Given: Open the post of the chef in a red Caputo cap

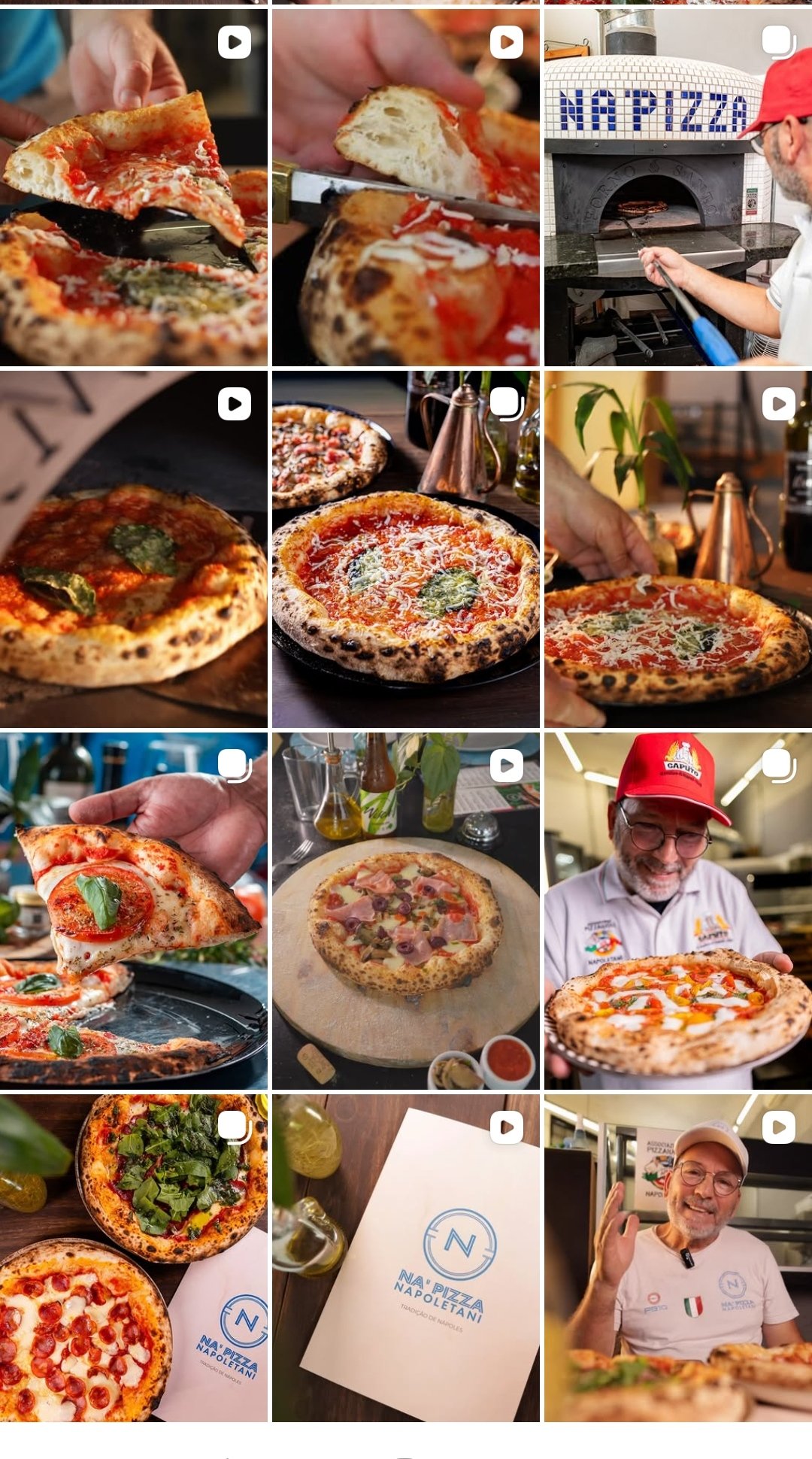Looking at the screenshot, I should (677, 910).
